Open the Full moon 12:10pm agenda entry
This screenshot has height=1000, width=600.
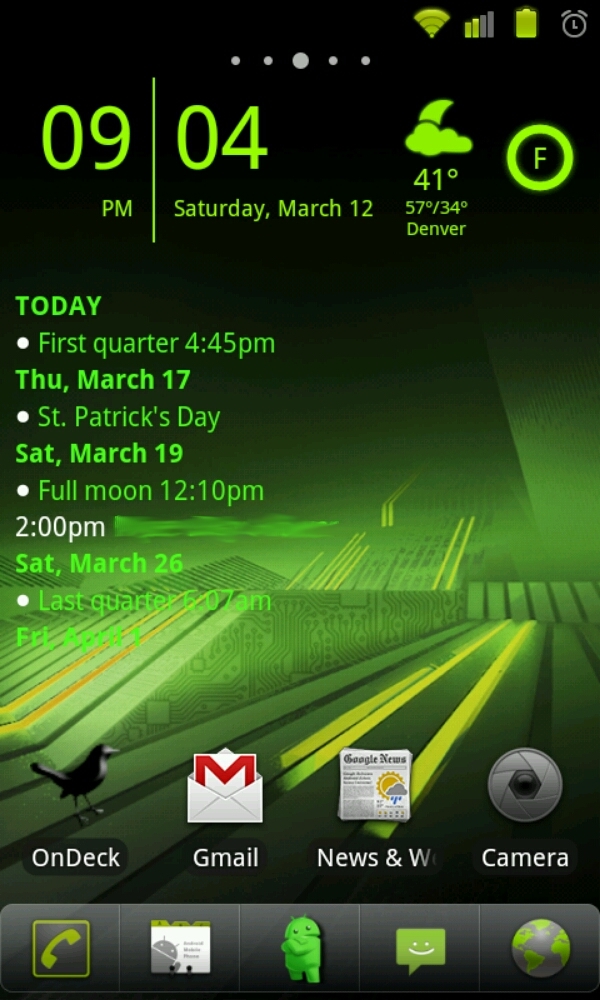point(150,491)
